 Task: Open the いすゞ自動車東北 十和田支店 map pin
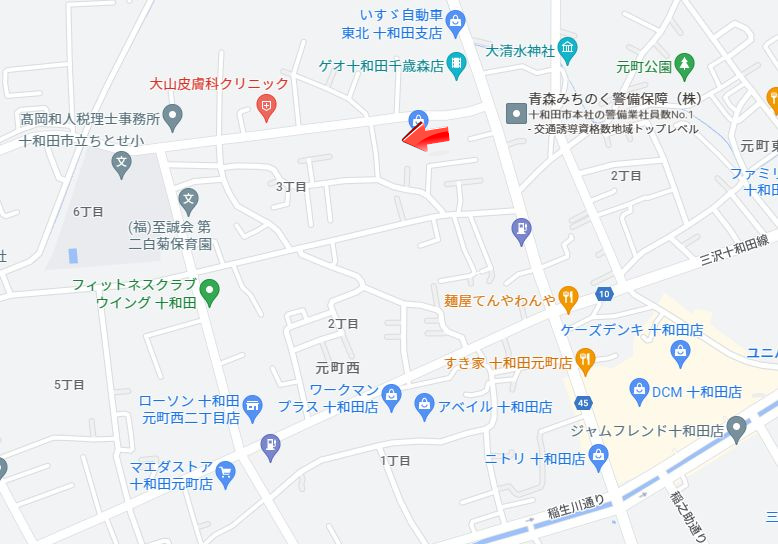tap(455, 19)
